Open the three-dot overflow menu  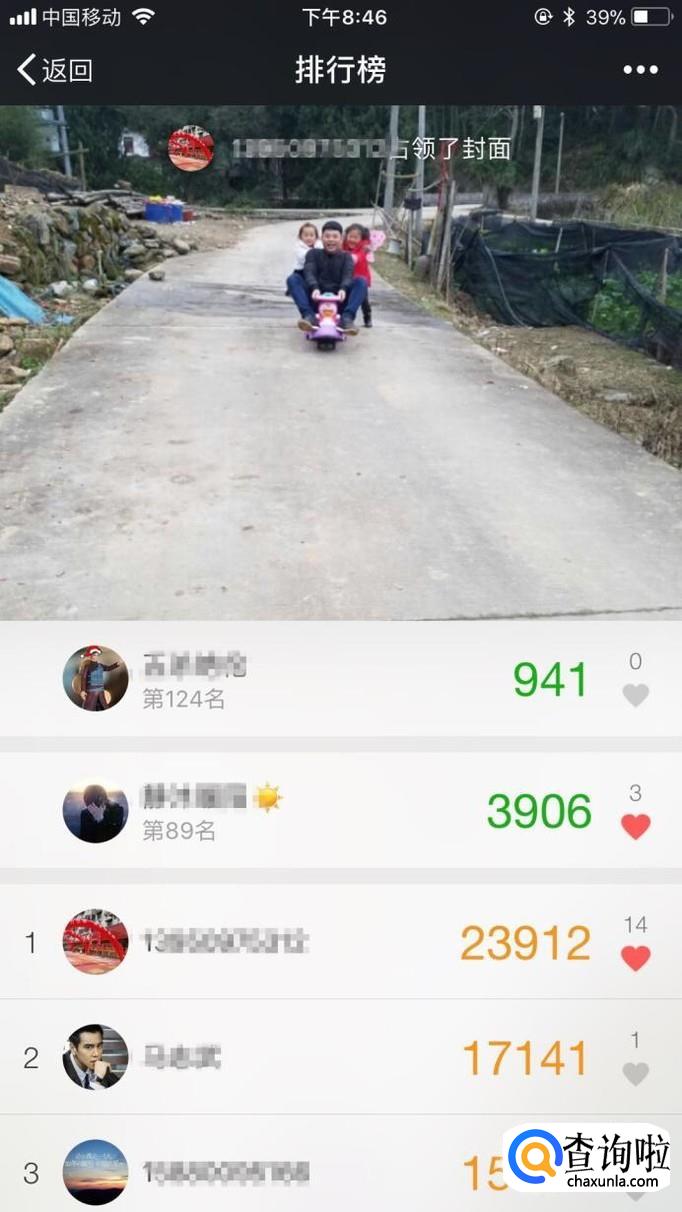[640, 70]
